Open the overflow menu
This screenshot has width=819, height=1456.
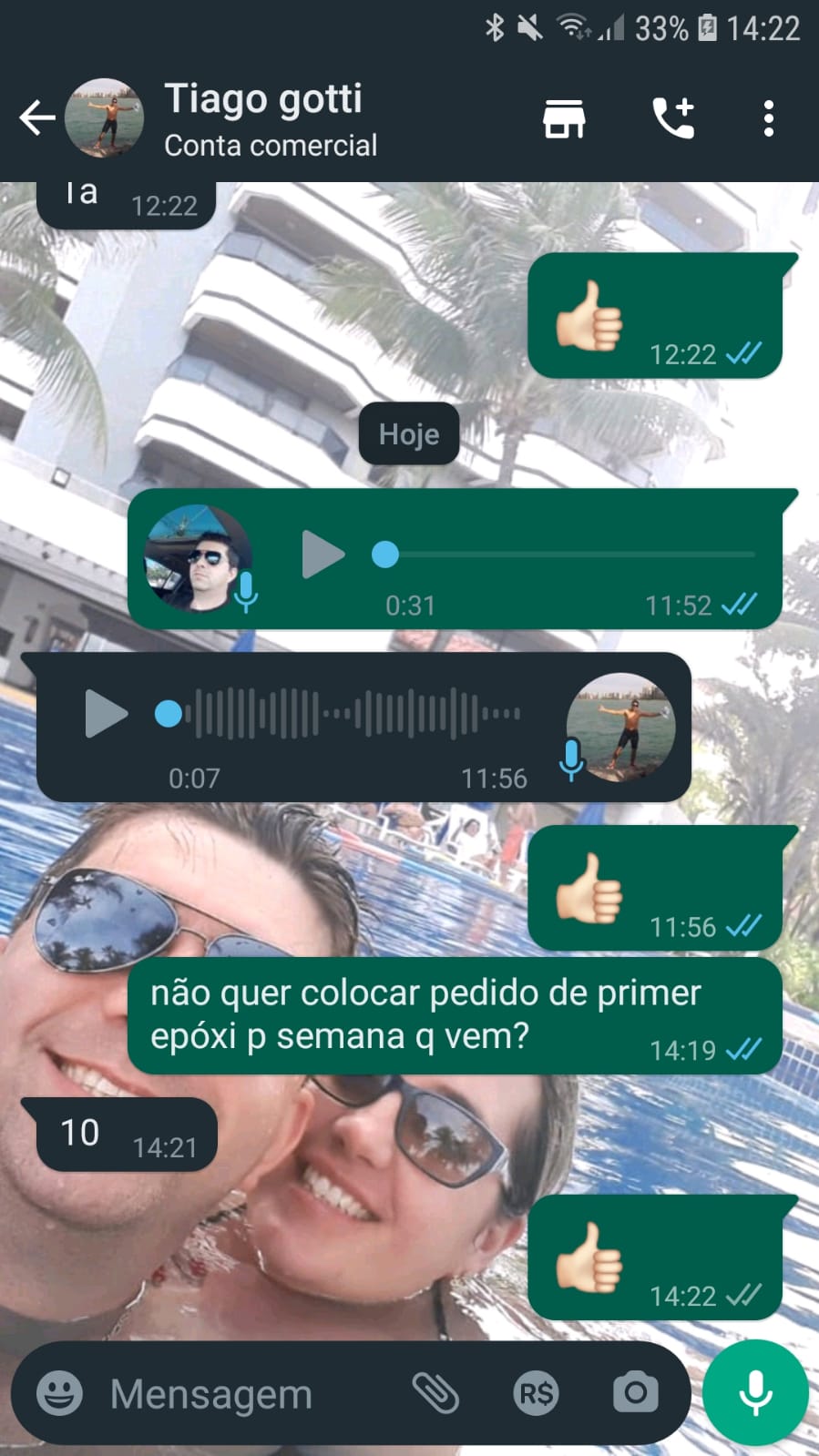pos(768,118)
